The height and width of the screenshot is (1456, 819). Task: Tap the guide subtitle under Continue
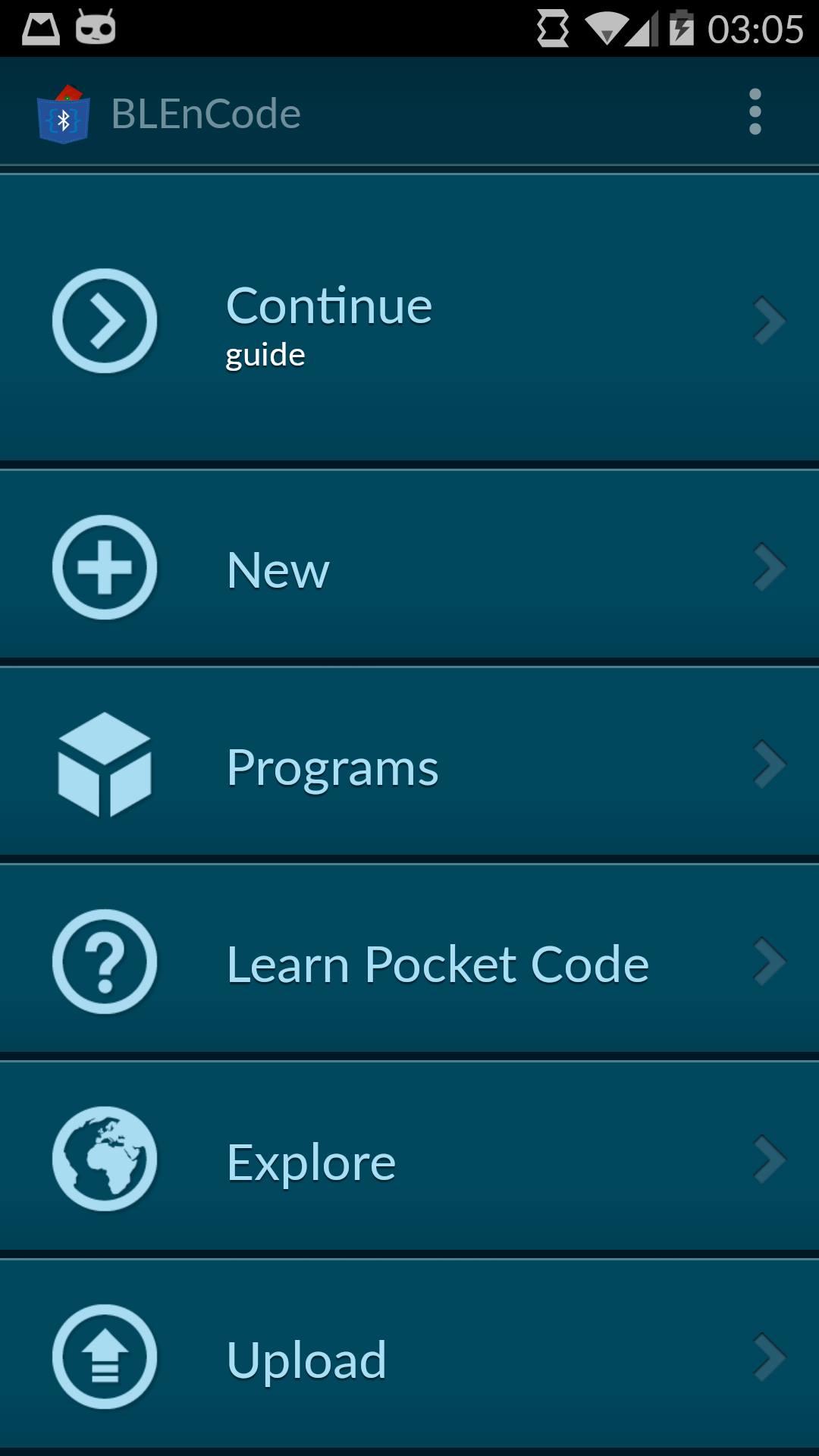(264, 353)
